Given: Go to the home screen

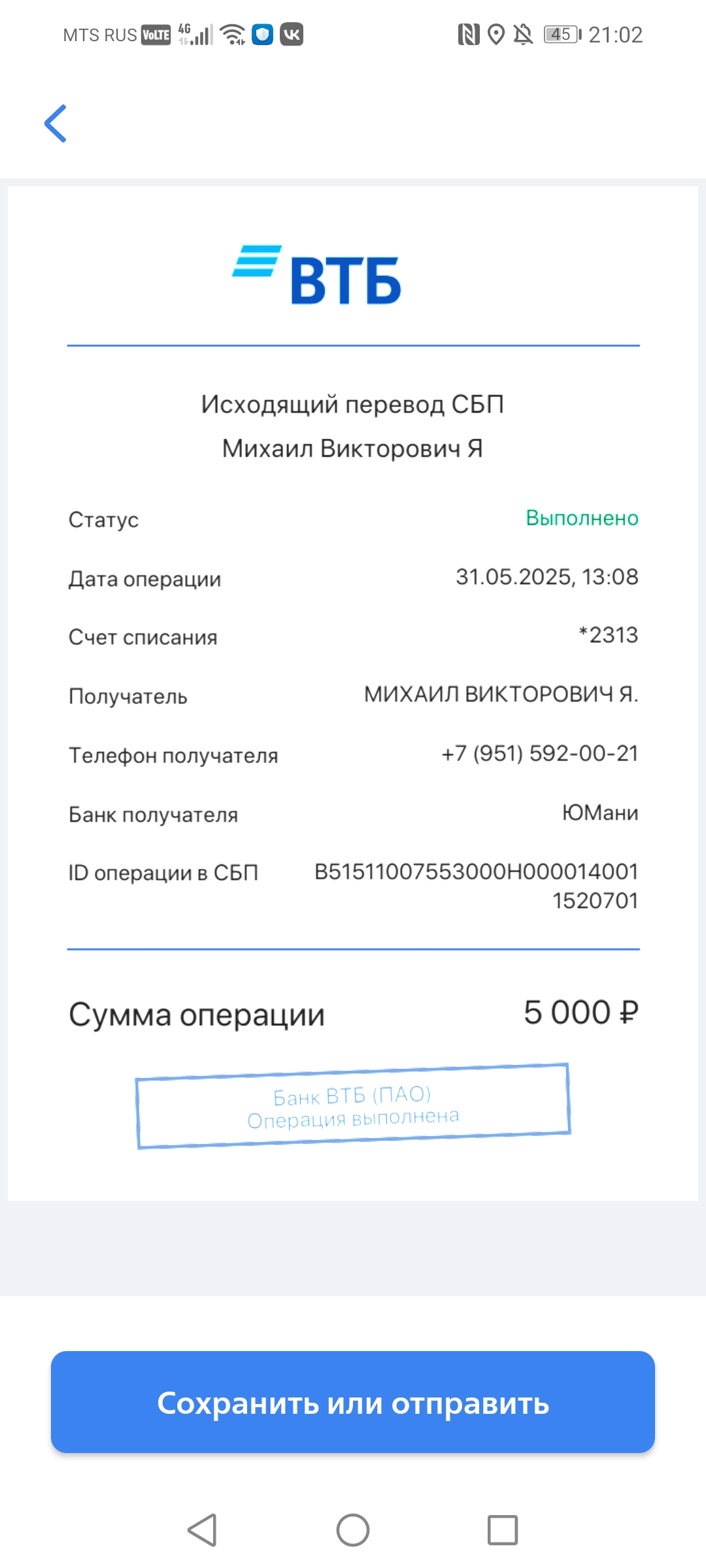Looking at the screenshot, I should [353, 1529].
